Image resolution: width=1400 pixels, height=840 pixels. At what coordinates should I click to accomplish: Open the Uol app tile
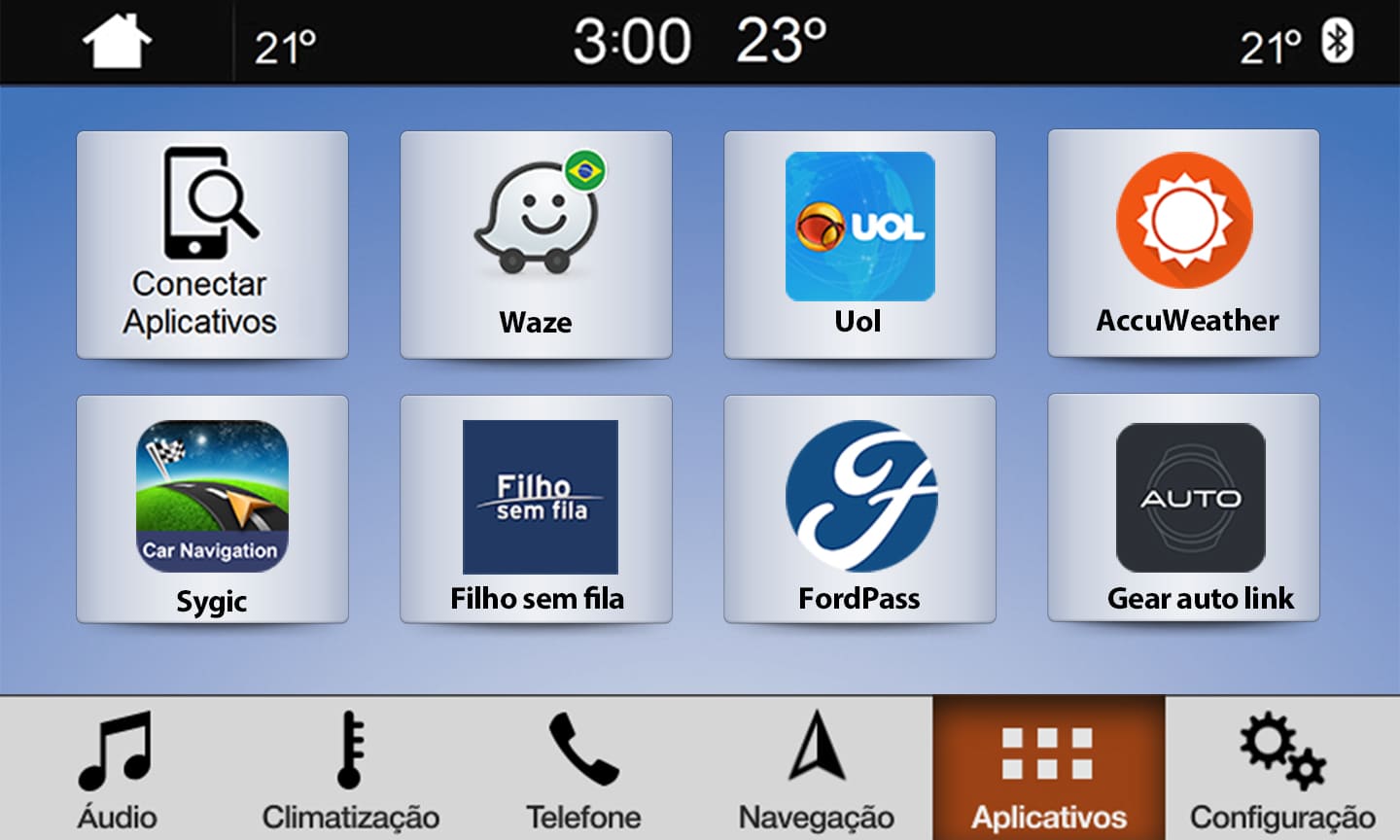click(859, 245)
